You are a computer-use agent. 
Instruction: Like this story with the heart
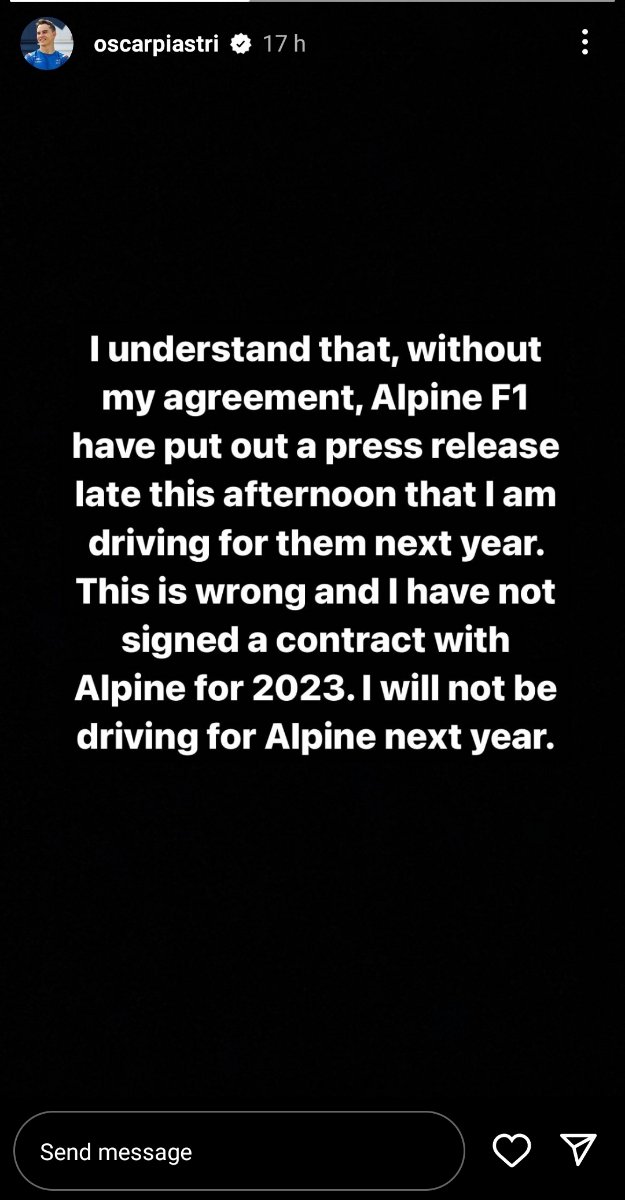(x=512, y=1151)
